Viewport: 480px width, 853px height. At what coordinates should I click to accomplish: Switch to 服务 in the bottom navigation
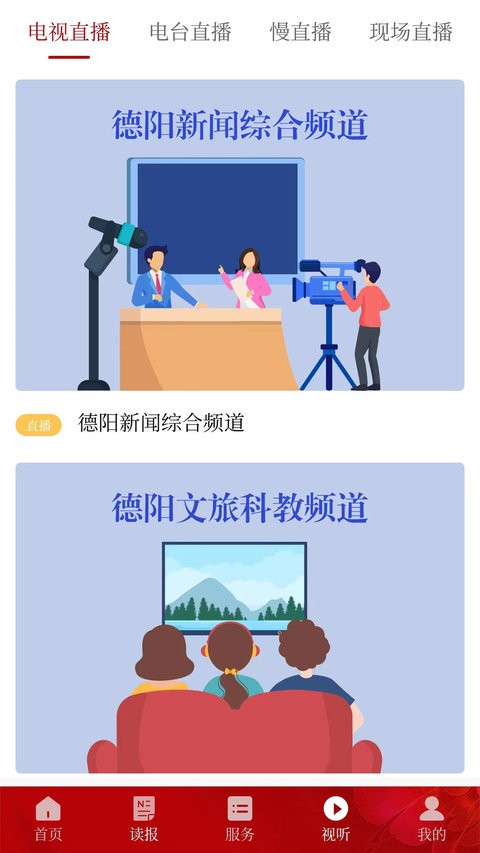[240, 819]
